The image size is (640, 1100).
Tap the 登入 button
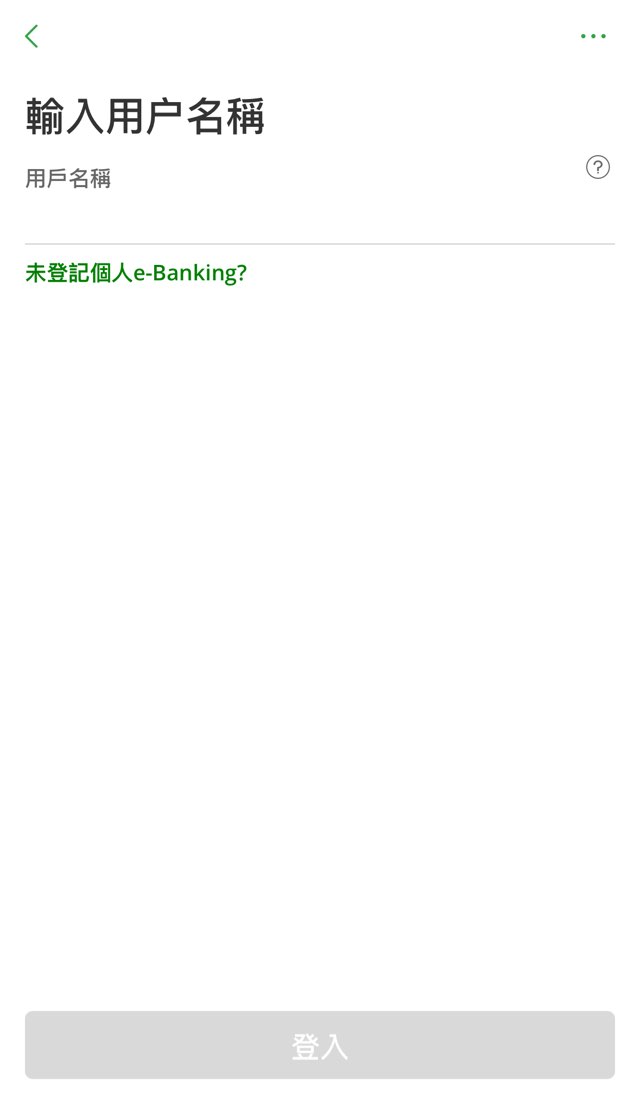pyautogui.click(x=320, y=1045)
